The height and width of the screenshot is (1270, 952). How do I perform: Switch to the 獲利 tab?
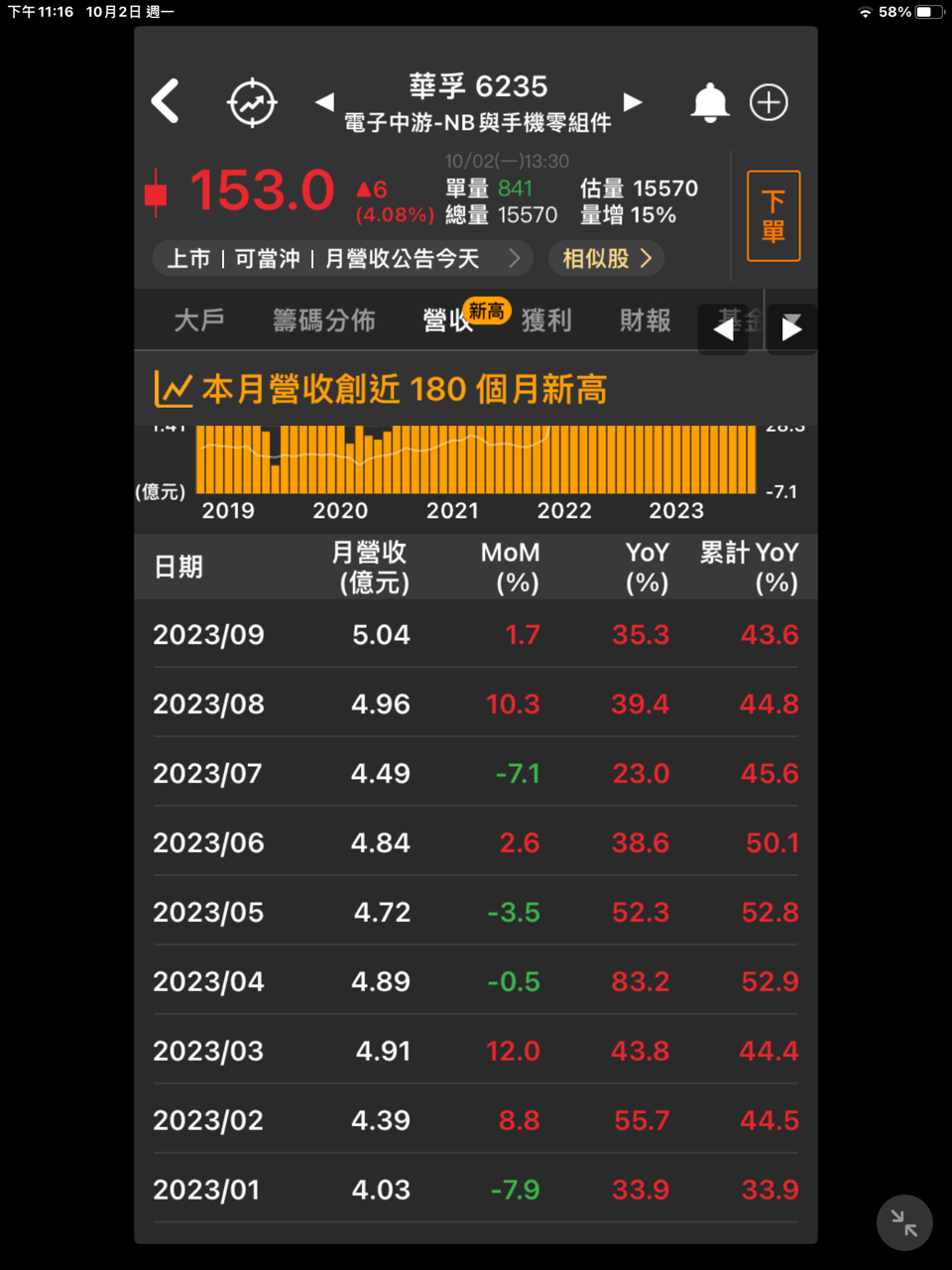[546, 321]
